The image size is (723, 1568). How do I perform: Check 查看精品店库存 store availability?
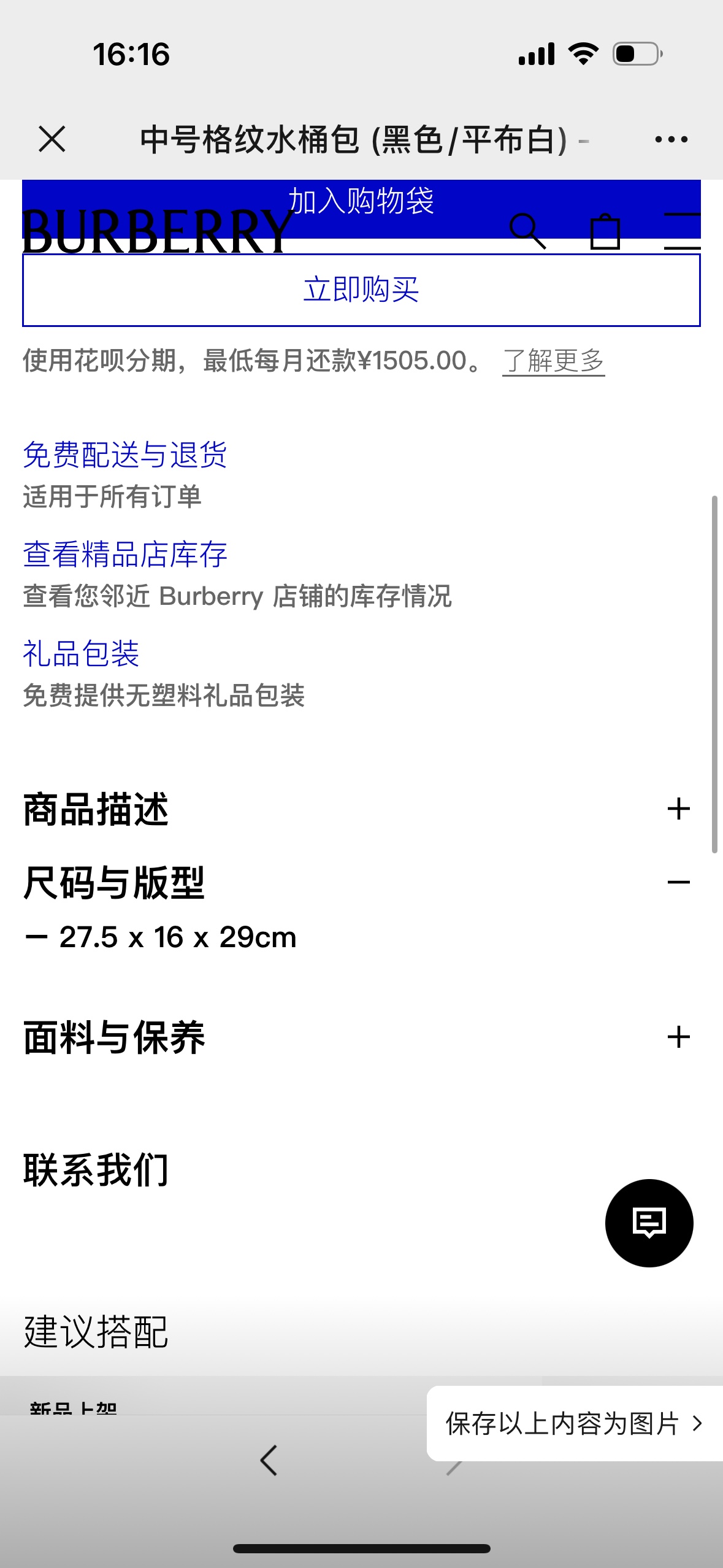coord(125,554)
